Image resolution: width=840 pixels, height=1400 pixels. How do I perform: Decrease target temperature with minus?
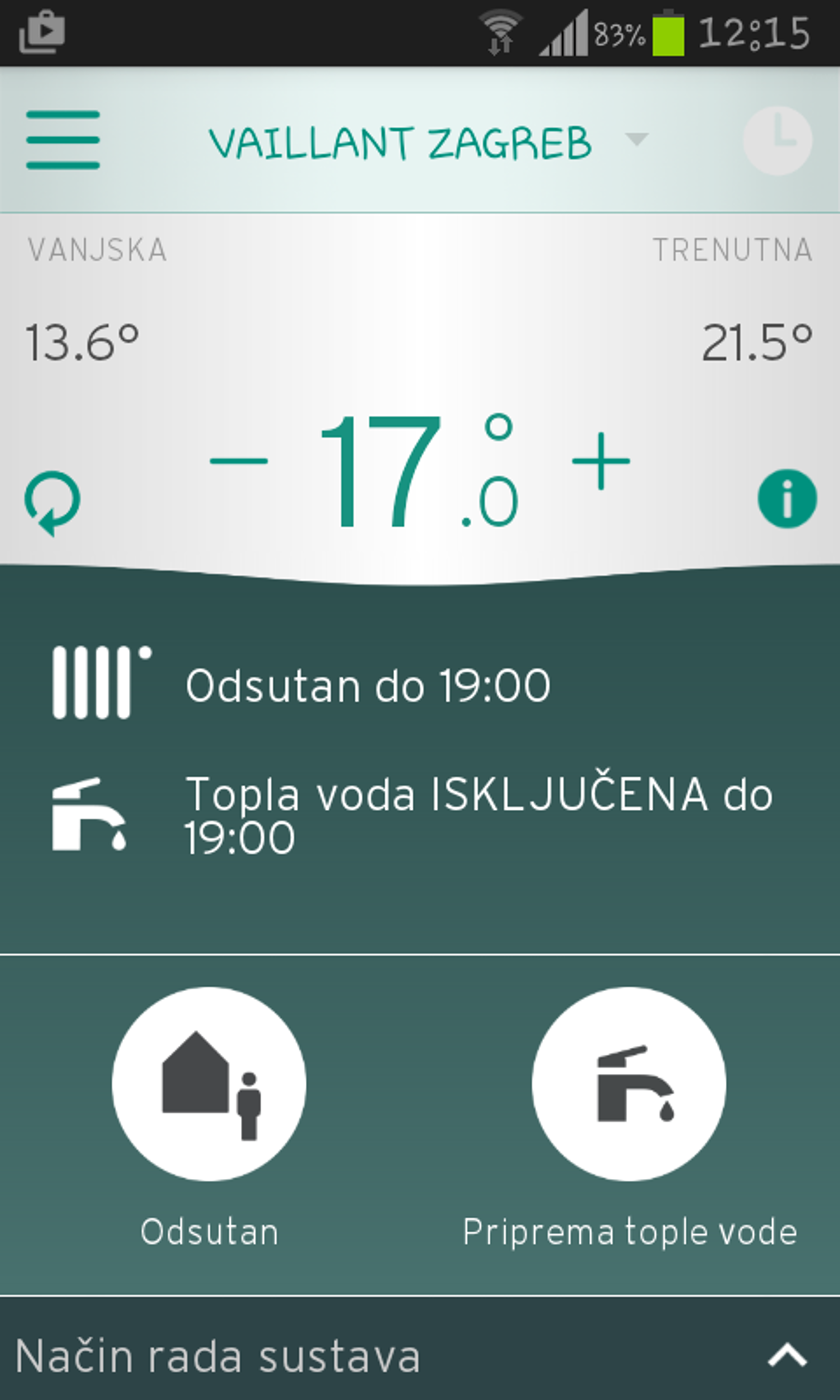pos(238,461)
